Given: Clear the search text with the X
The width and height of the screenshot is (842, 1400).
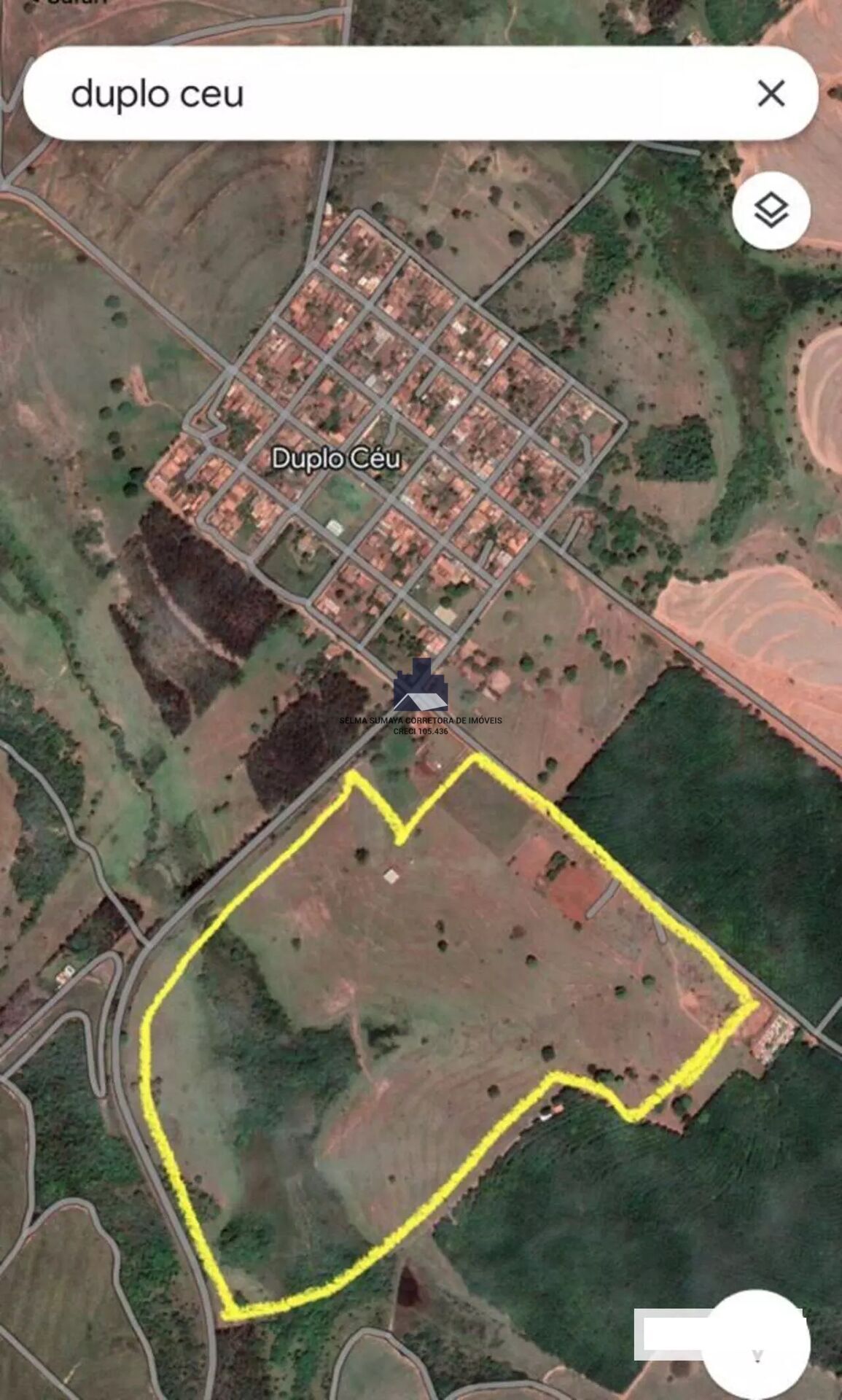Looking at the screenshot, I should (x=771, y=94).
